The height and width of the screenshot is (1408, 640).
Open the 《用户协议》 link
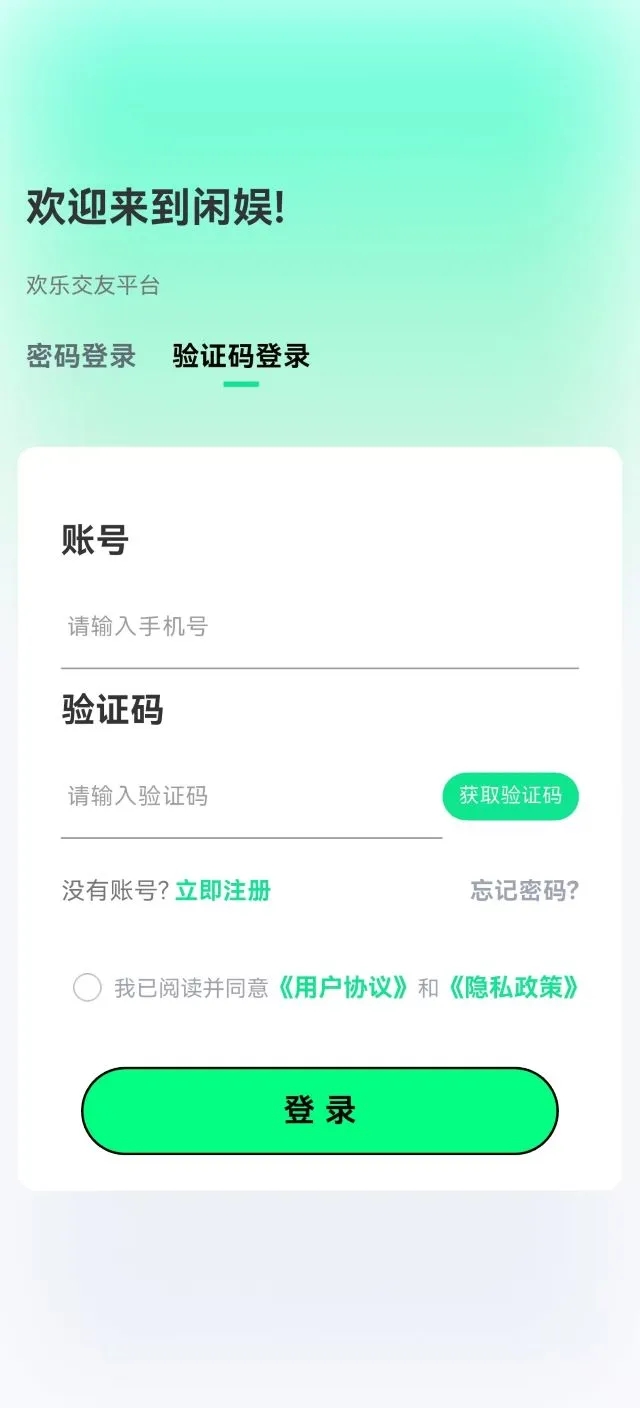coord(343,988)
